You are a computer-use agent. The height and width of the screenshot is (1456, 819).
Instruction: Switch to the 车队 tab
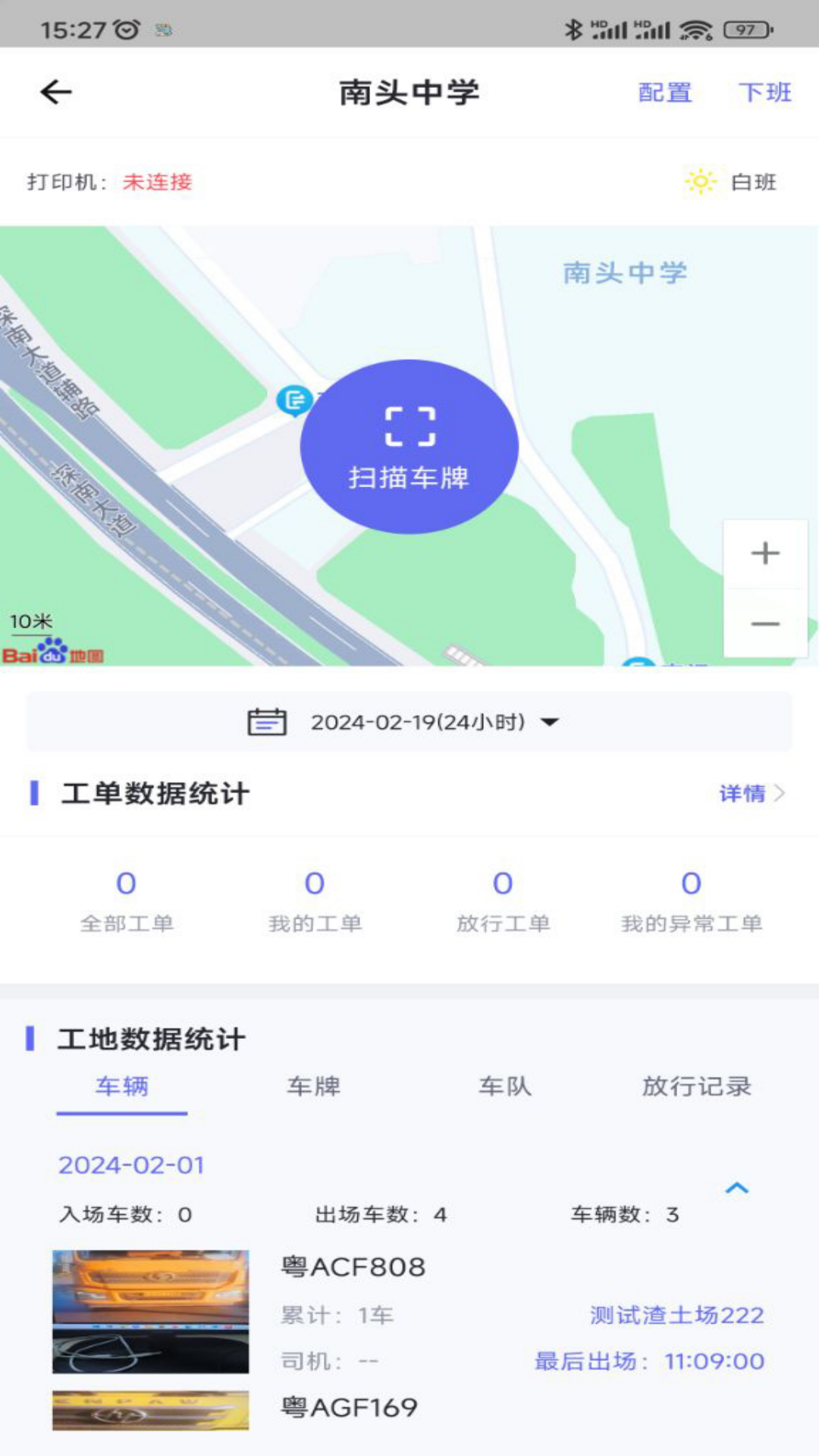(x=505, y=1087)
